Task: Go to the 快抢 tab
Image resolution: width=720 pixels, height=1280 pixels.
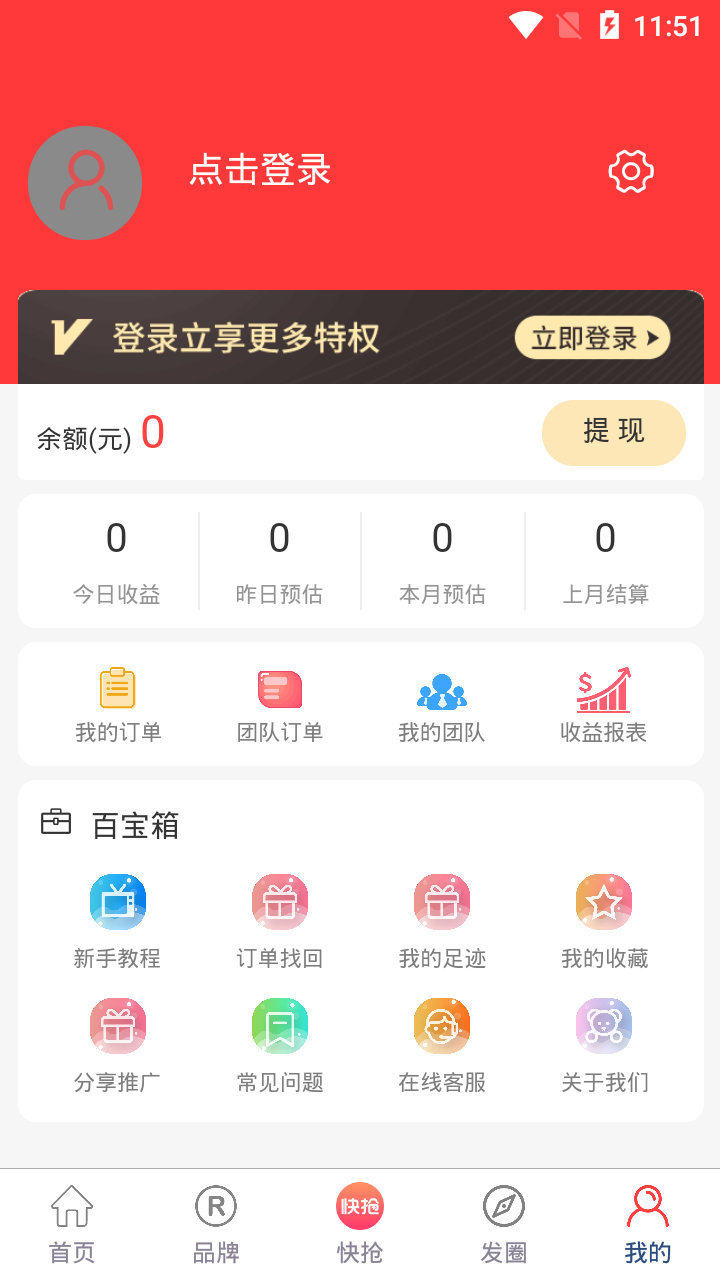Action: pos(360,1224)
